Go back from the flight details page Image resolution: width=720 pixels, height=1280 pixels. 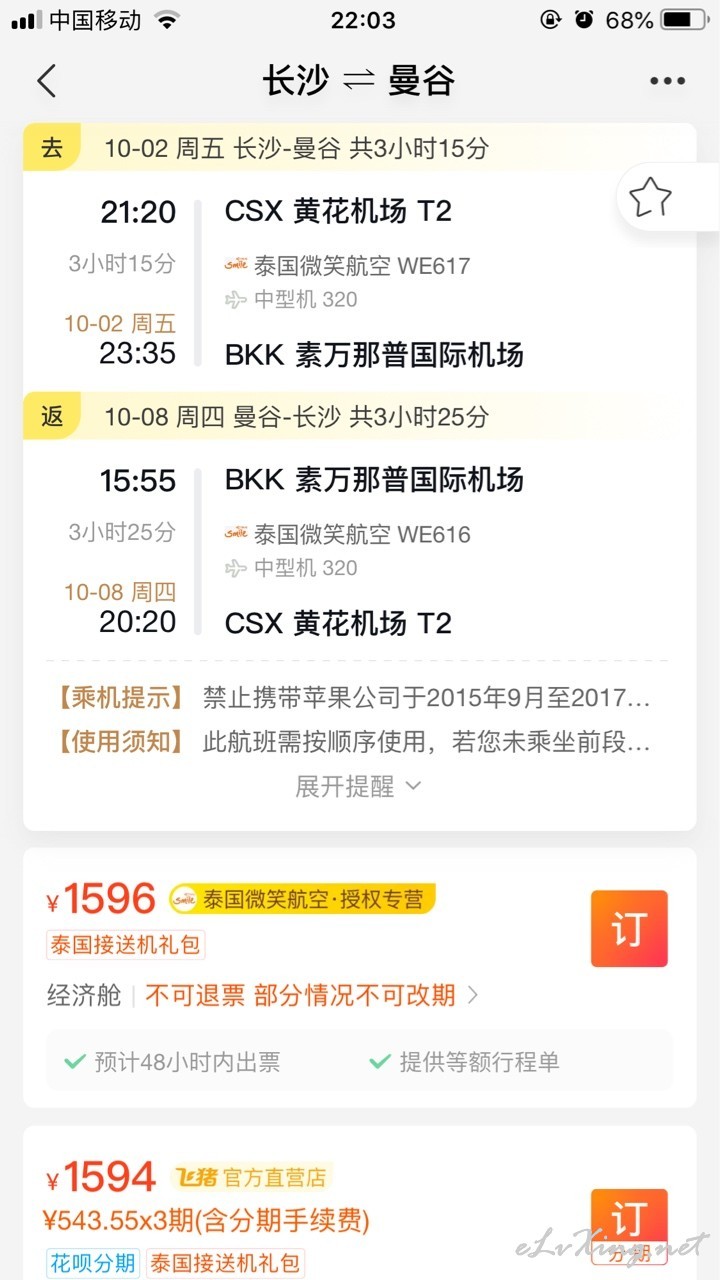tap(47, 81)
